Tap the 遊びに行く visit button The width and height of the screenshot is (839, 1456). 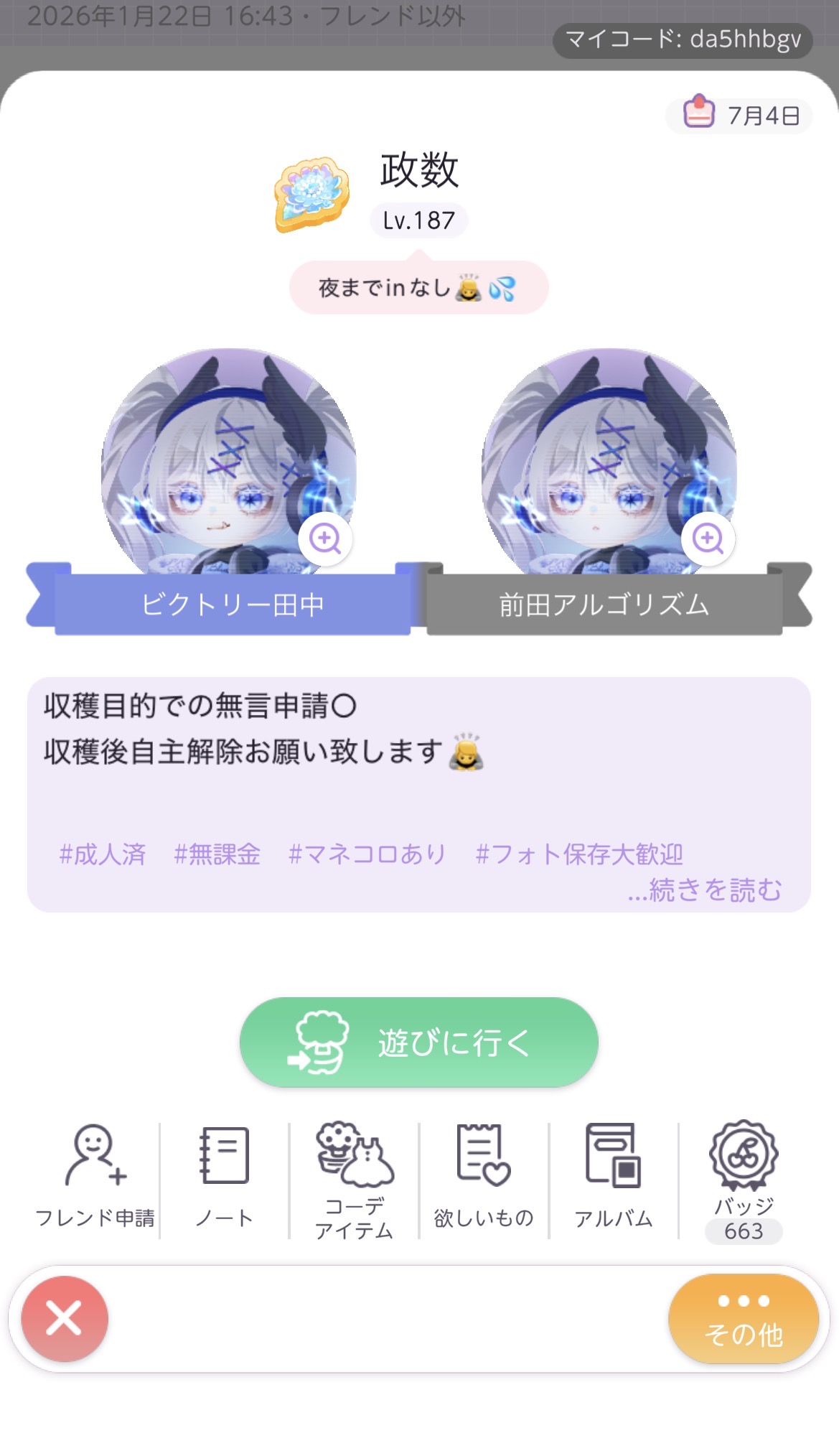(x=418, y=1042)
